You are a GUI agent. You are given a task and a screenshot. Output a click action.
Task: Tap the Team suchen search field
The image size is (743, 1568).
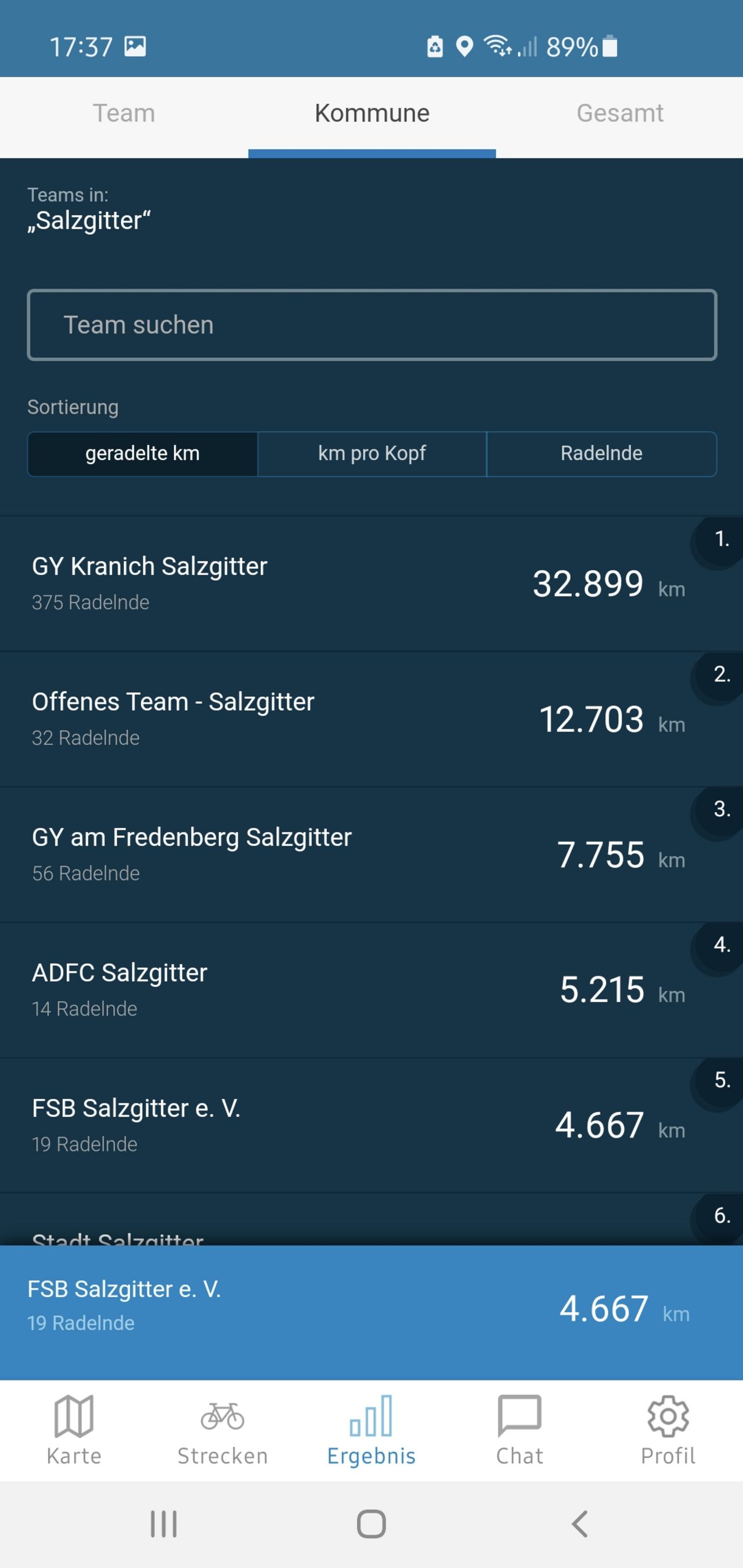point(371,325)
